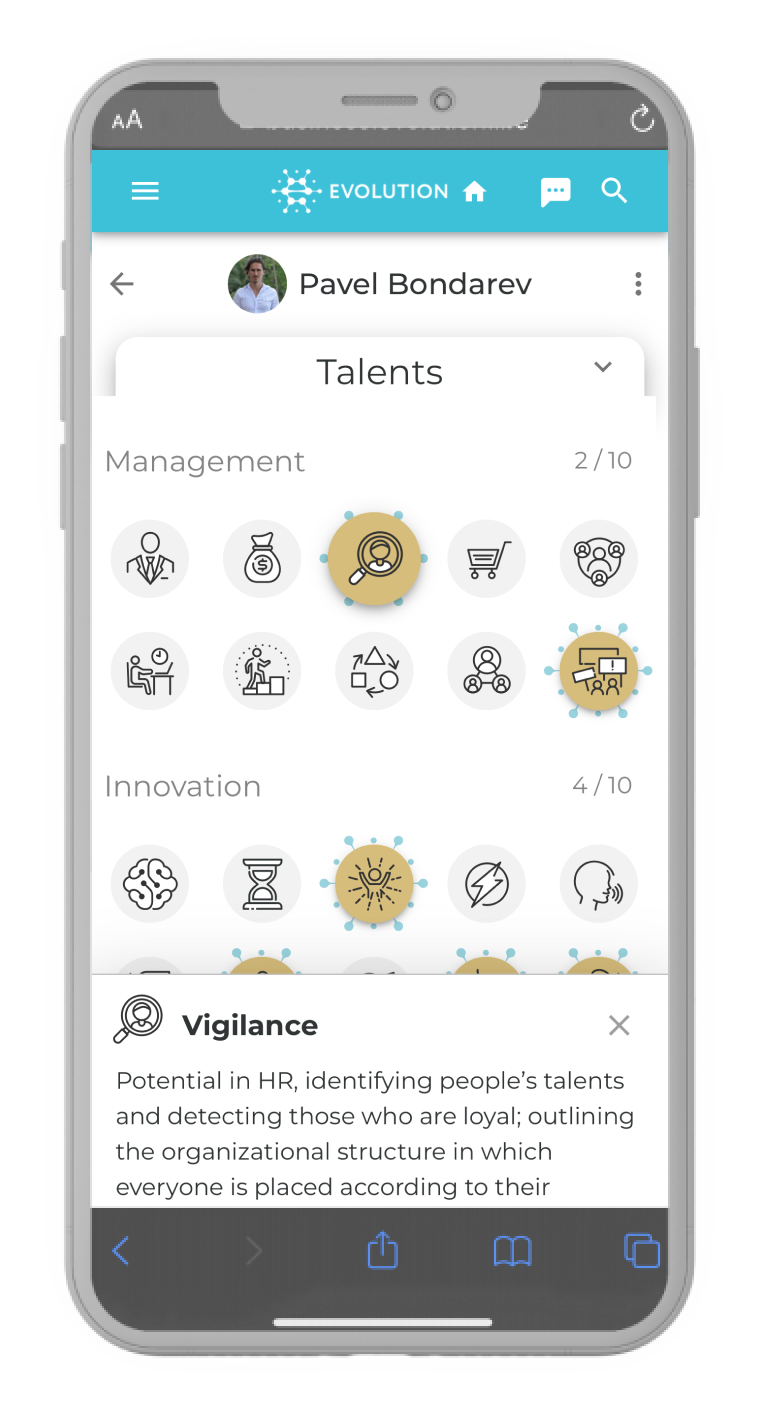The width and height of the screenshot is (760, 1414).
Task: Tap the search magnifier in the header
Action: click(614, 191)
